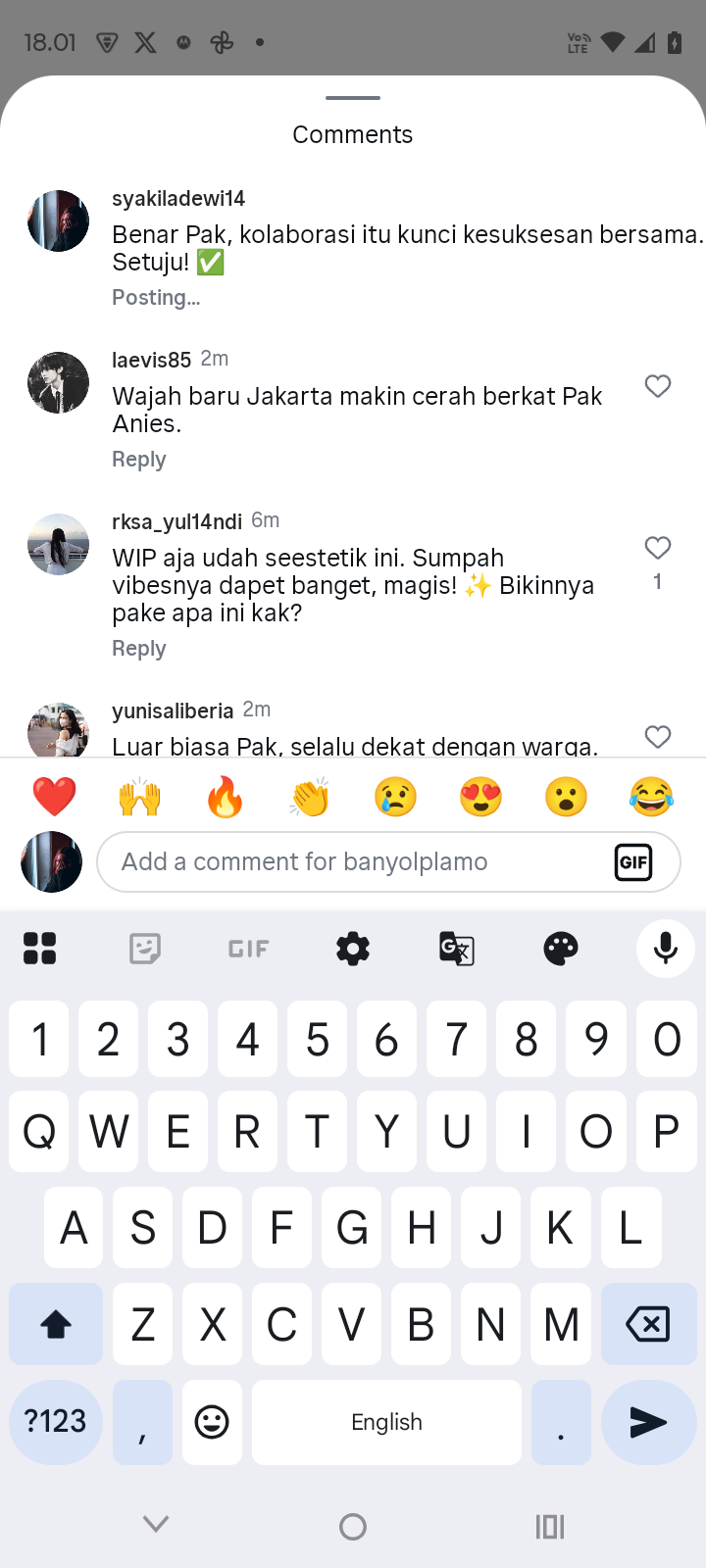
Task: Insert the fire emoji
Action: click(225, 797)
